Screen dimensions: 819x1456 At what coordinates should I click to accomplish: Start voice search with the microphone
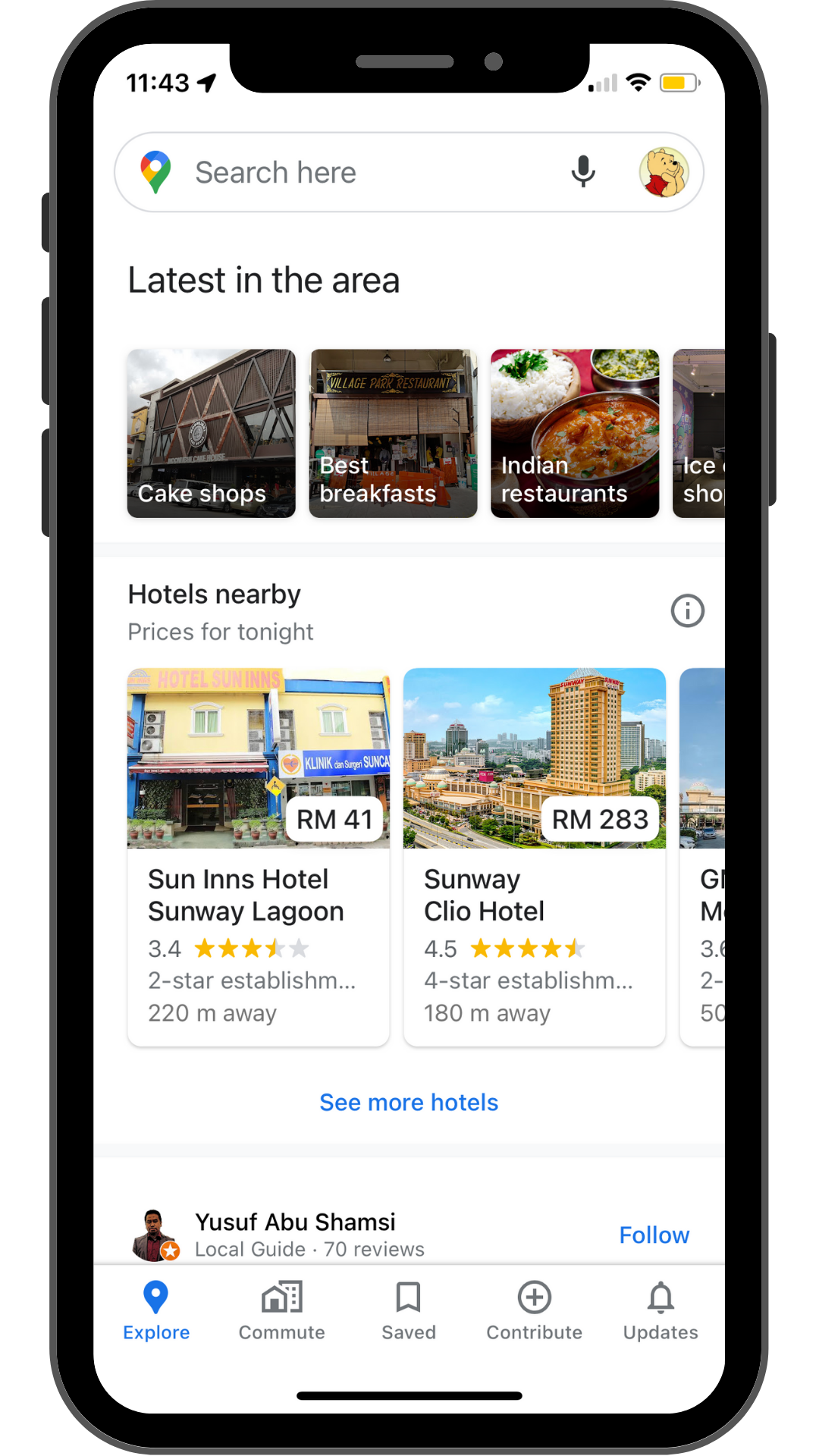point(583,172)
